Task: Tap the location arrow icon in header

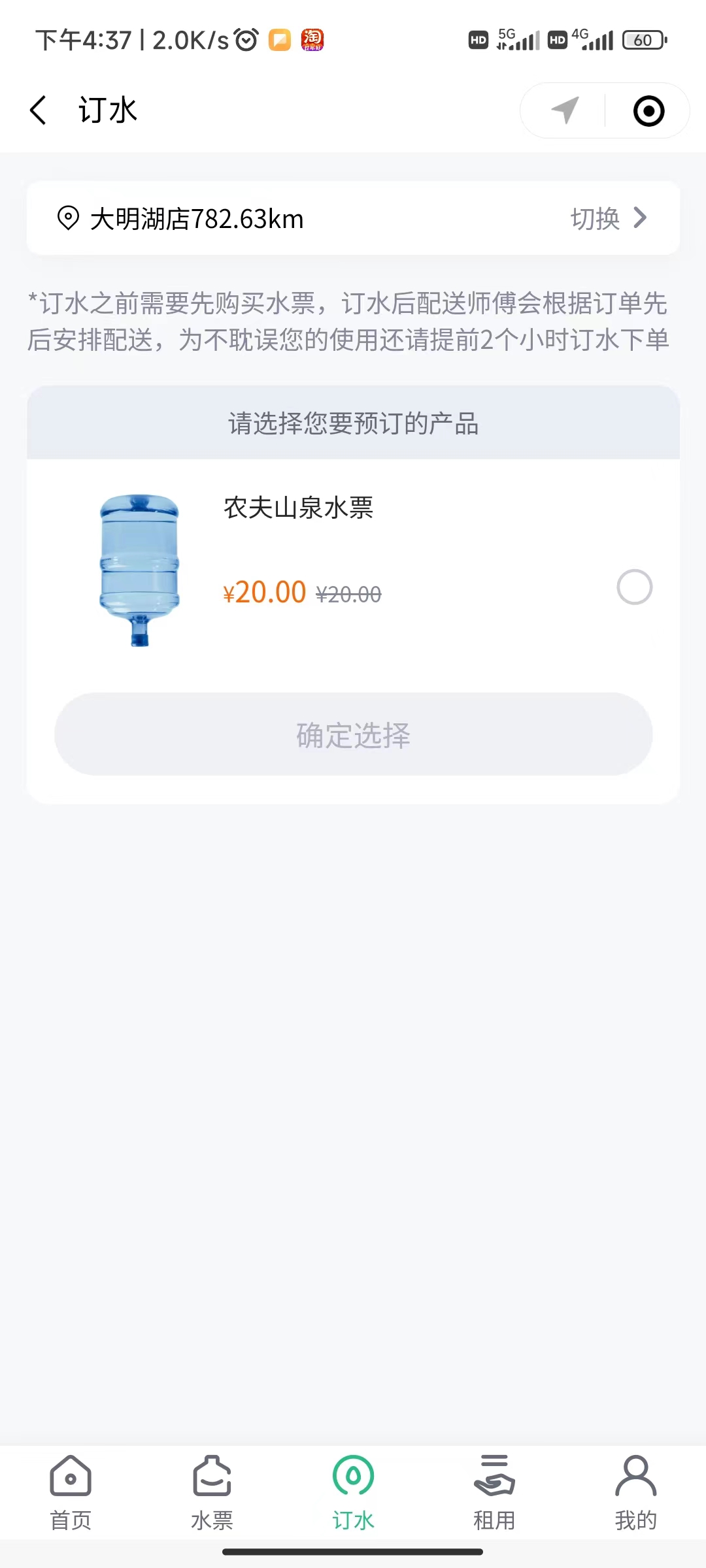Action: pos(565,110)
